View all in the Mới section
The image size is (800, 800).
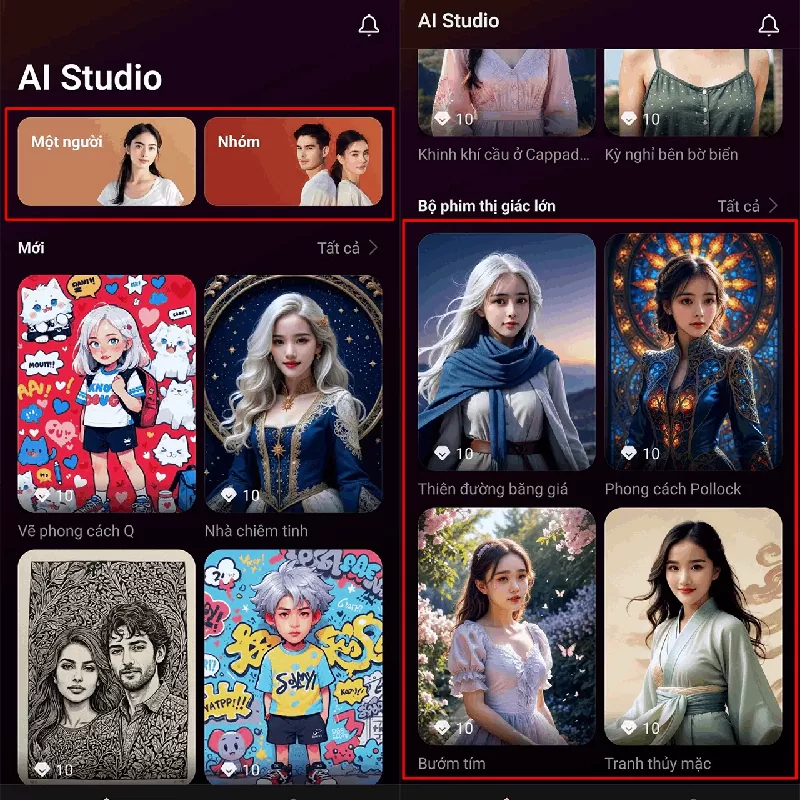click(347, 247)
